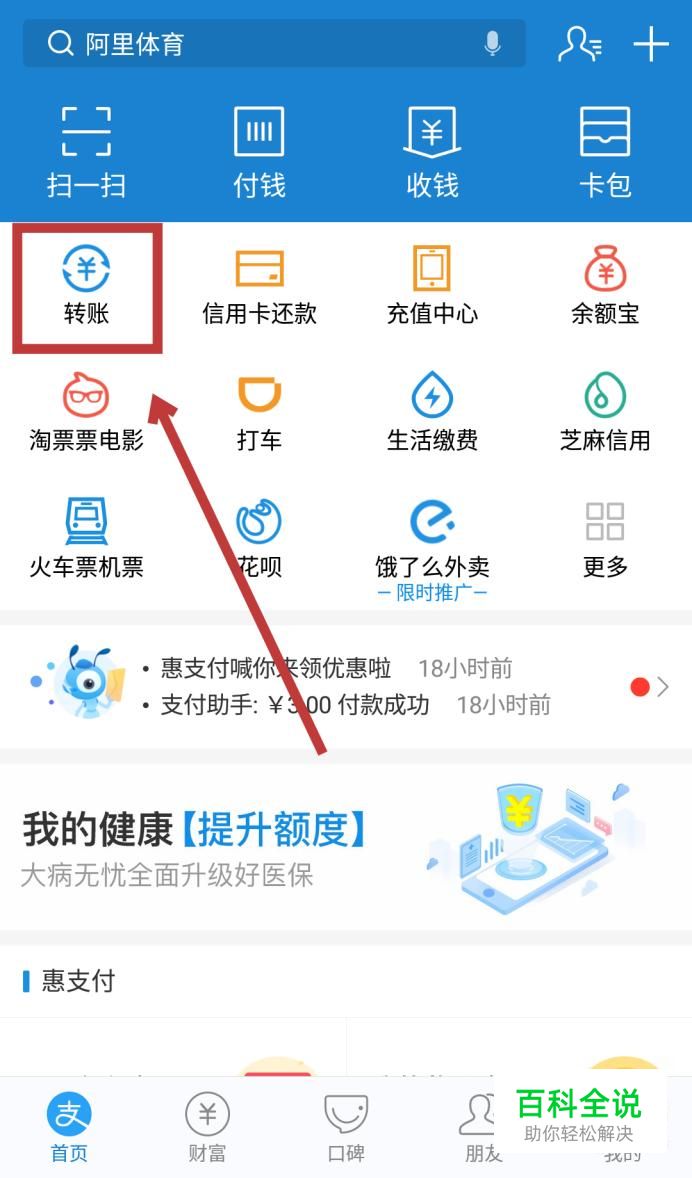Tap the search box showing 阿里体育
The width and height of the screenshot is (692, 1178).
[x=260, y=44]
